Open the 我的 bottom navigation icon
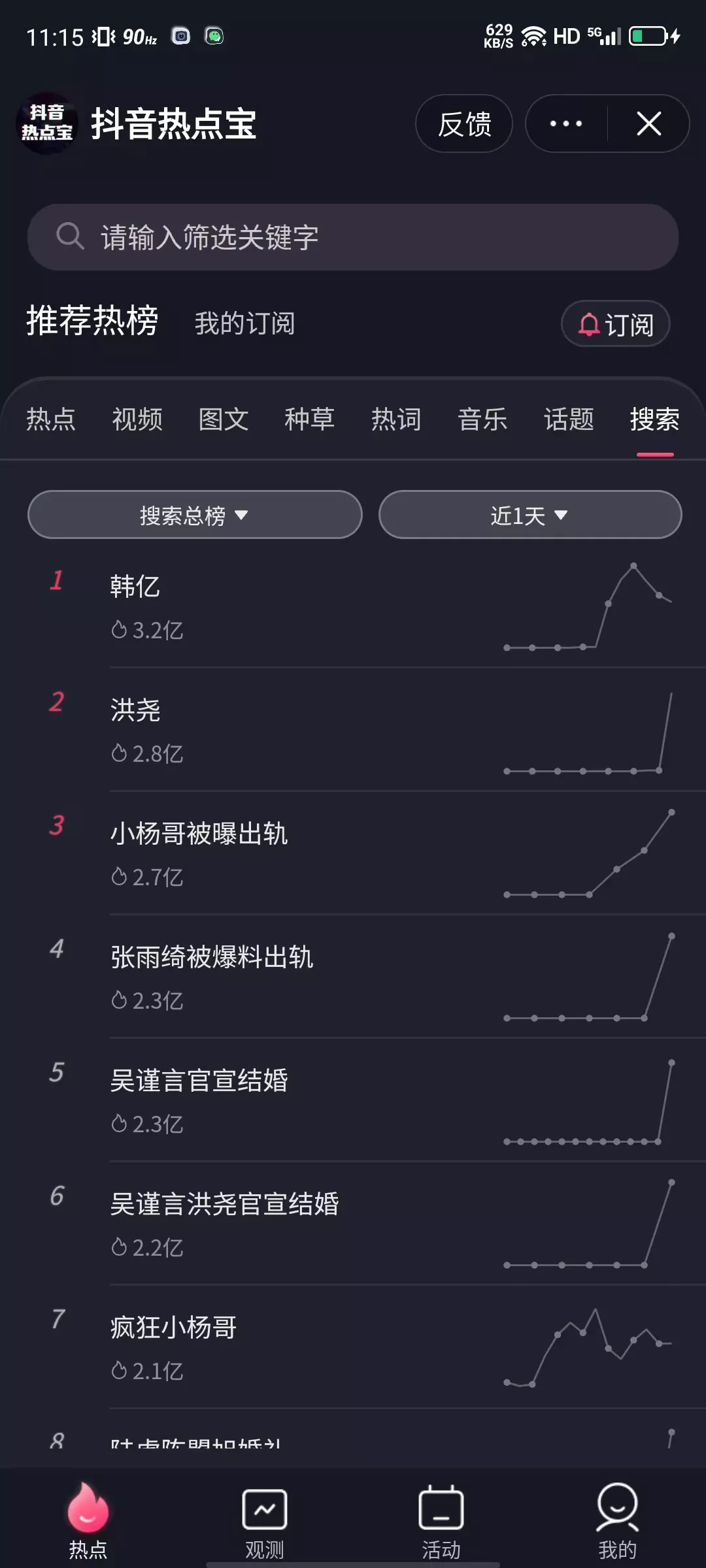This screenshot has height=1568, width=706. 618,1516
